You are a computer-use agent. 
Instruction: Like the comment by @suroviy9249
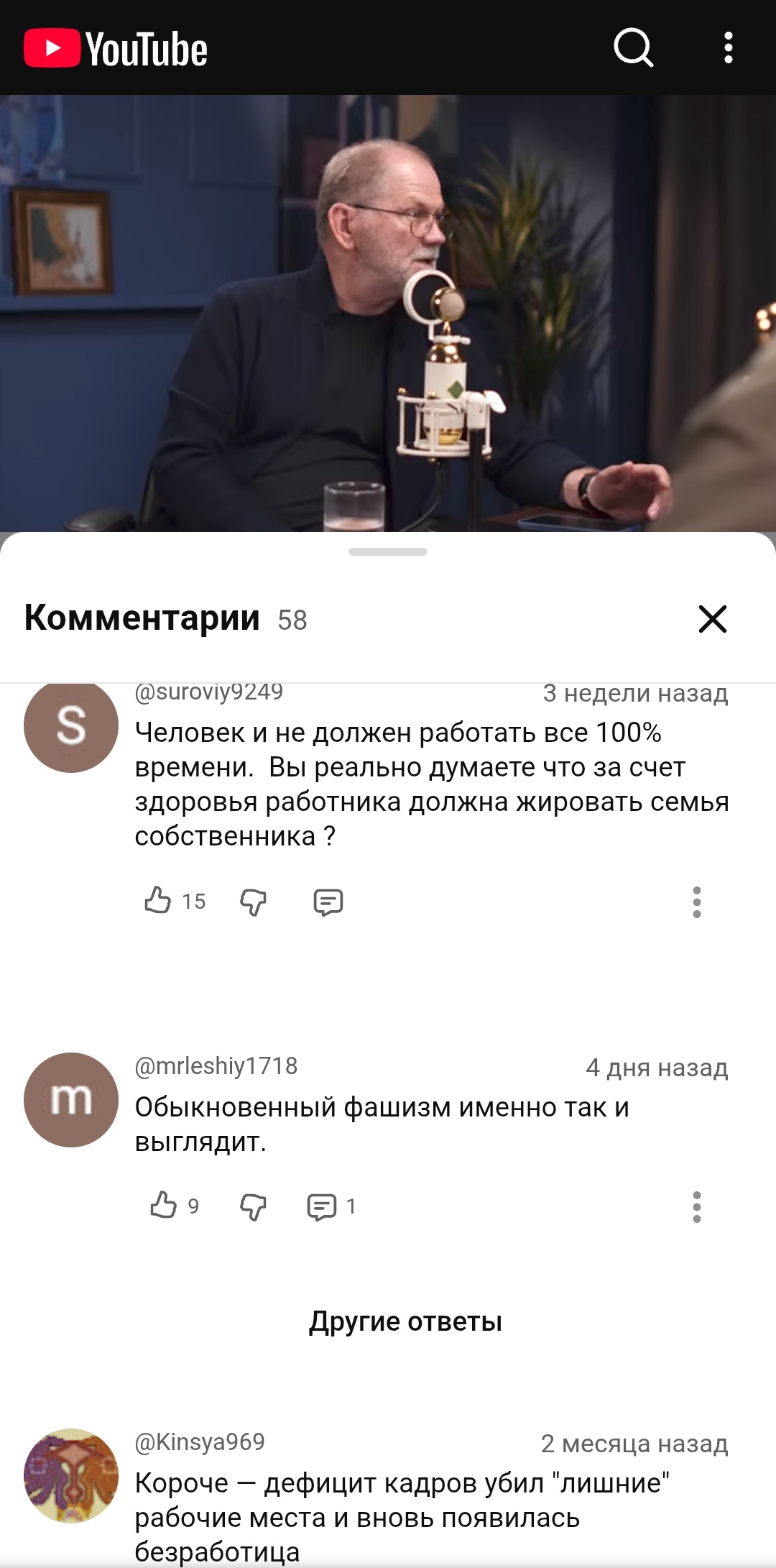pos(158,900)
